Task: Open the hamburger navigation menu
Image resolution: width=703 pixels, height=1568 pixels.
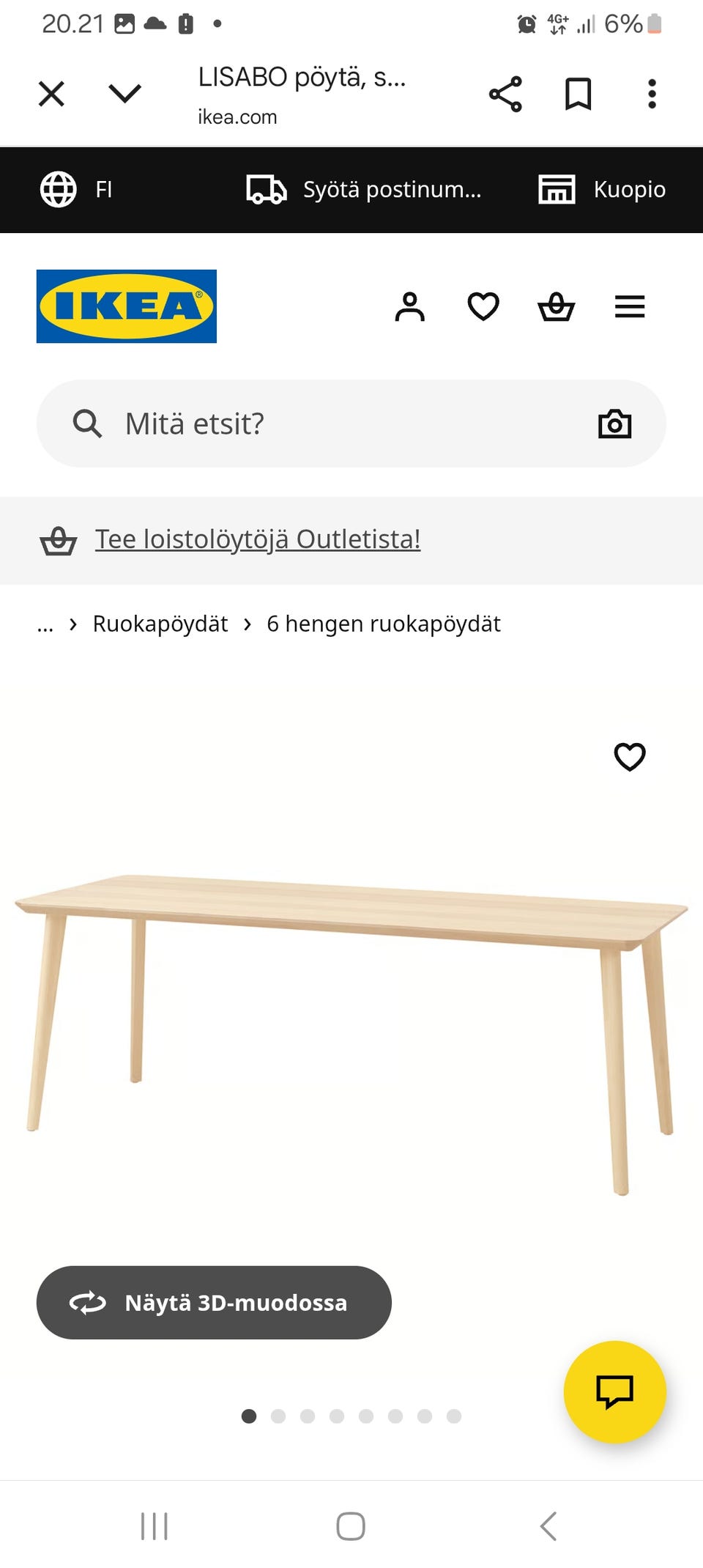Action: (629, 307)
